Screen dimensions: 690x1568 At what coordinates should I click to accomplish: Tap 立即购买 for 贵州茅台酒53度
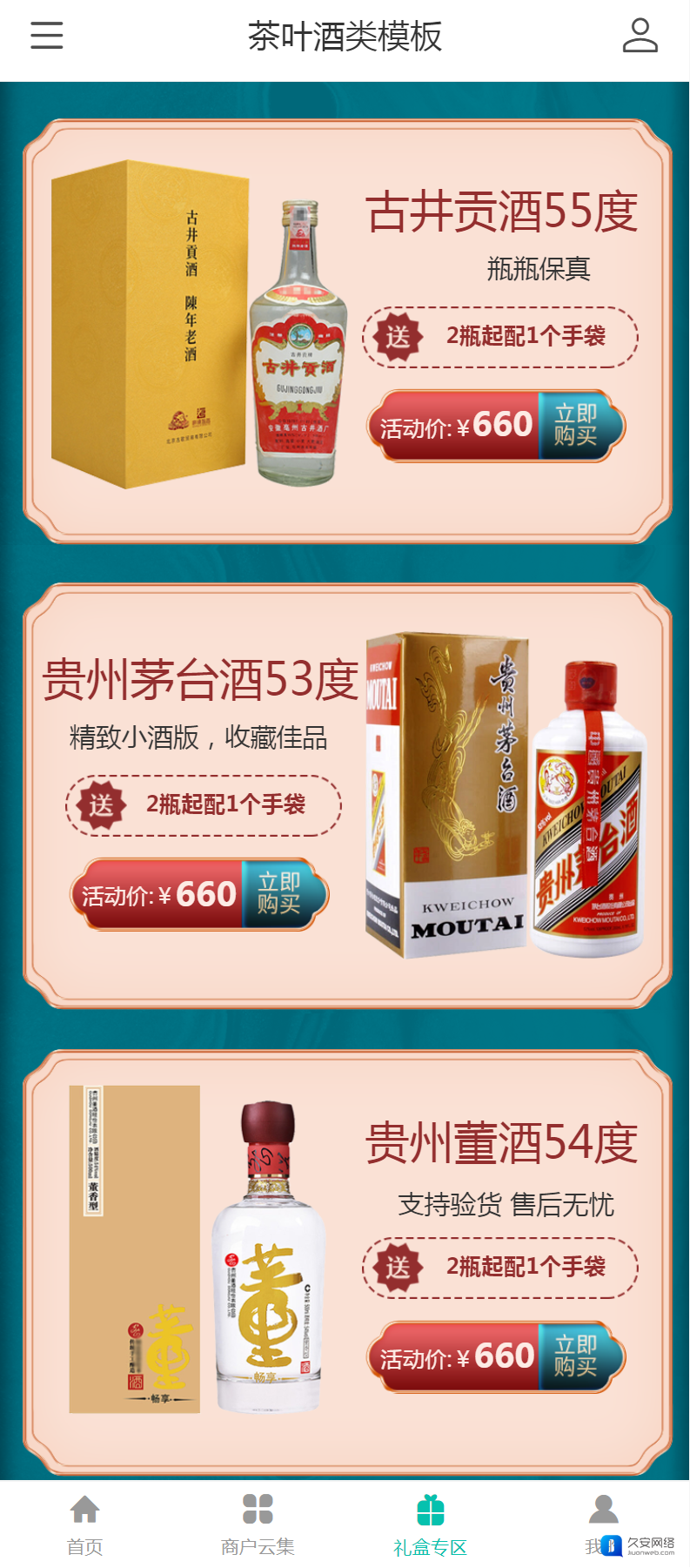pyautogui.click(x=280, y=893)
